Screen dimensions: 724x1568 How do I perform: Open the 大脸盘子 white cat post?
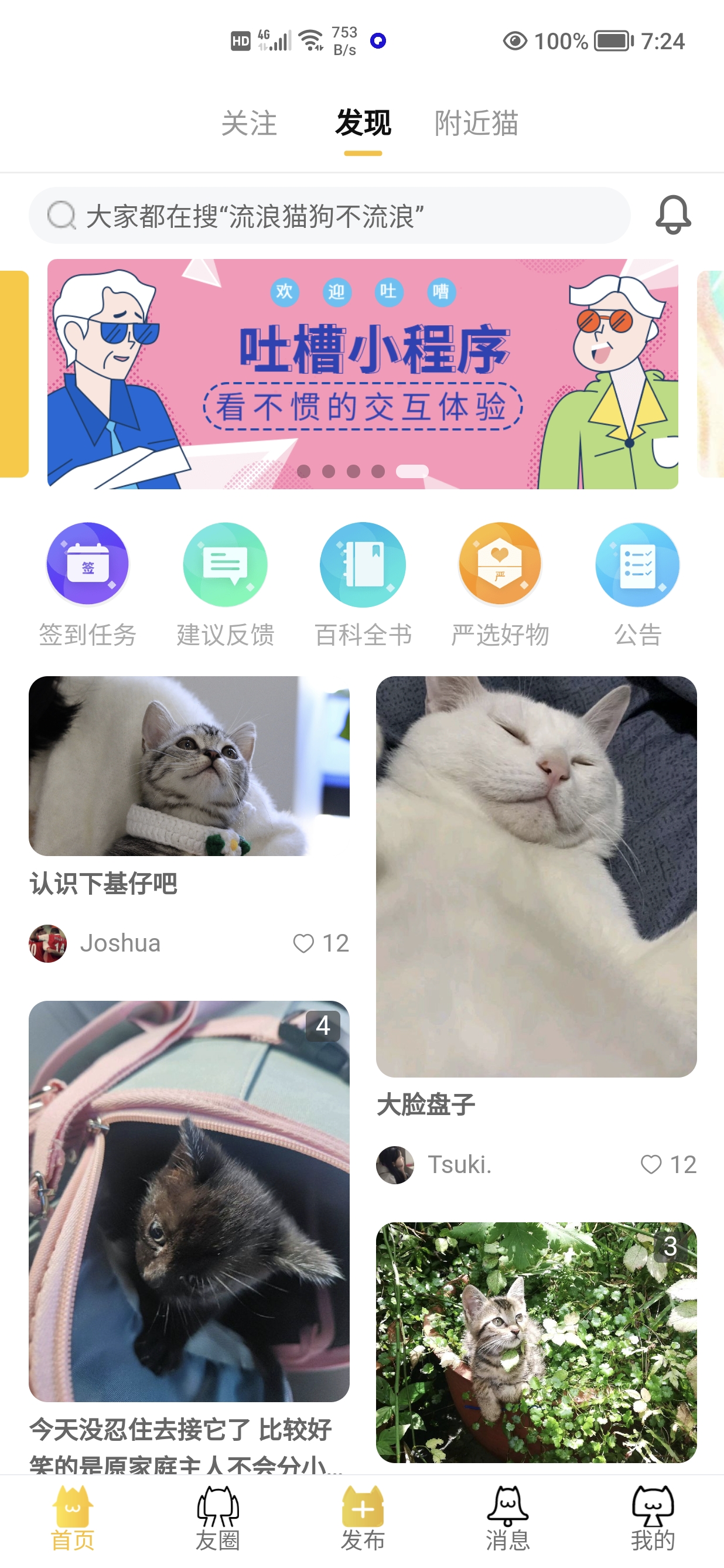pyautogui.click(x=536, y=876)
